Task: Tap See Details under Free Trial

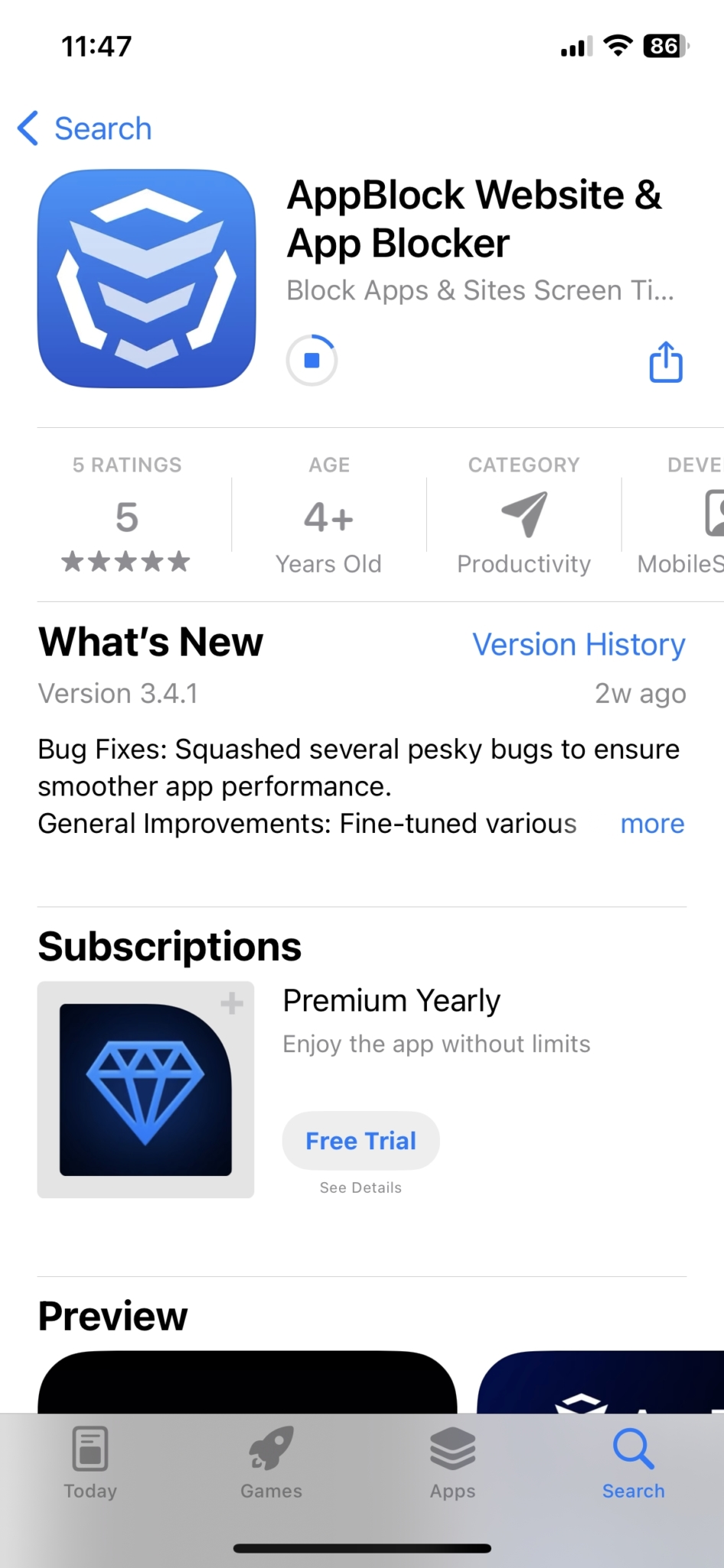Action: tap(360, 1187)
